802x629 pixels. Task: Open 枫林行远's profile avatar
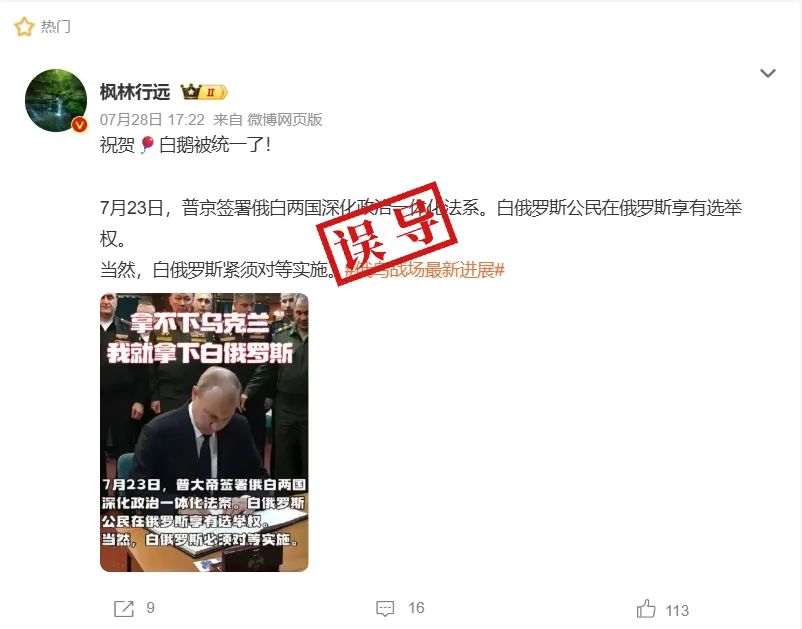(56, 100)
